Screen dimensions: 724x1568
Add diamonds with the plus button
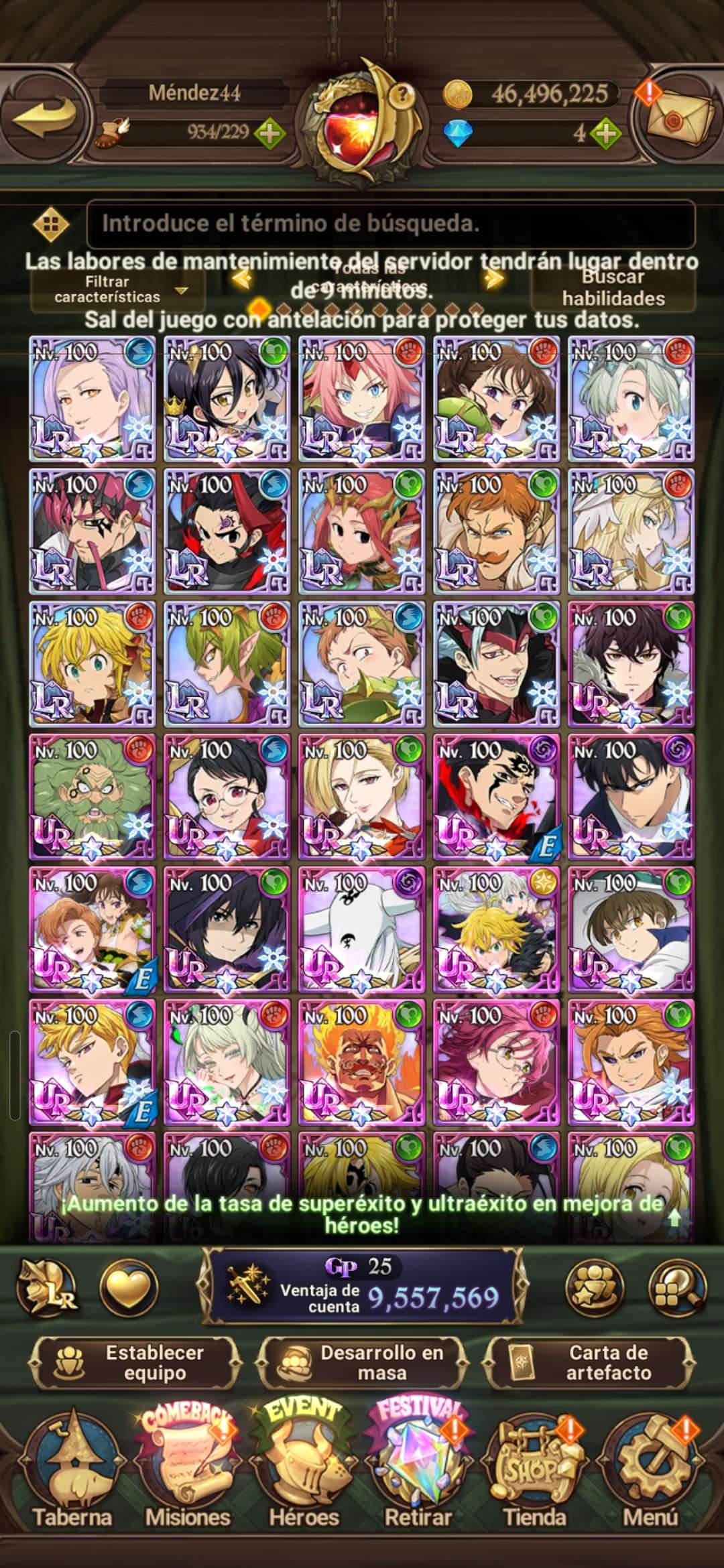(x=605, y=134)
